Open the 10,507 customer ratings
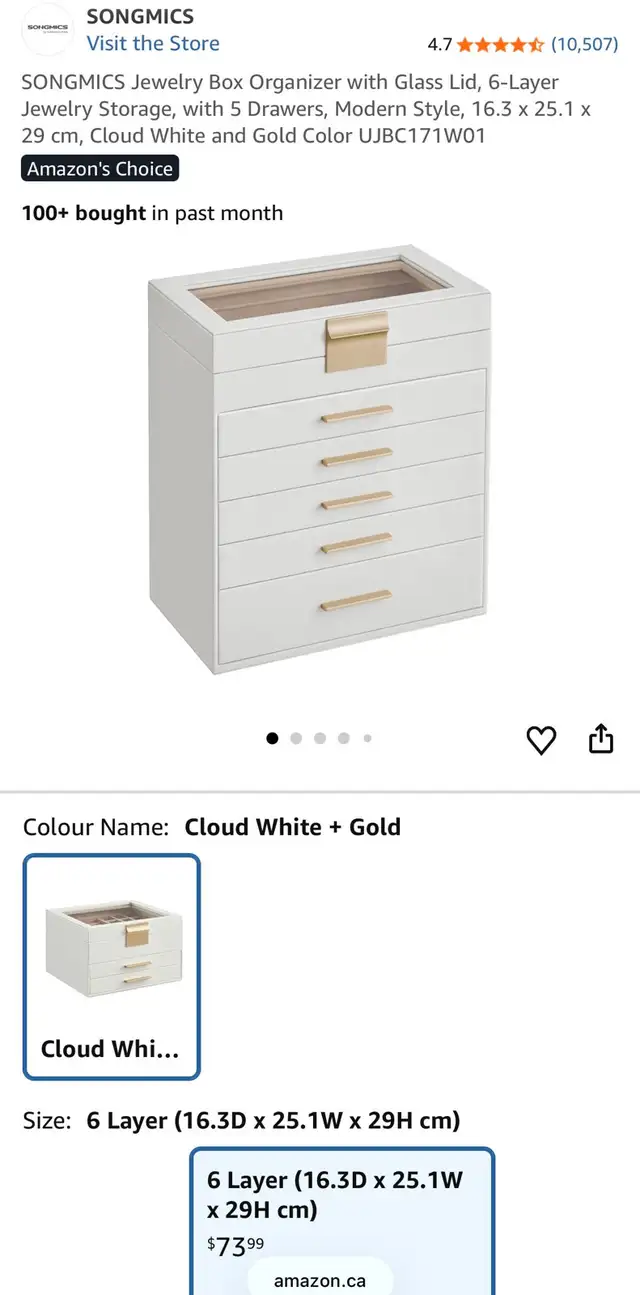The height and width of the screenshot is (1295, 640). coord(584,44)
